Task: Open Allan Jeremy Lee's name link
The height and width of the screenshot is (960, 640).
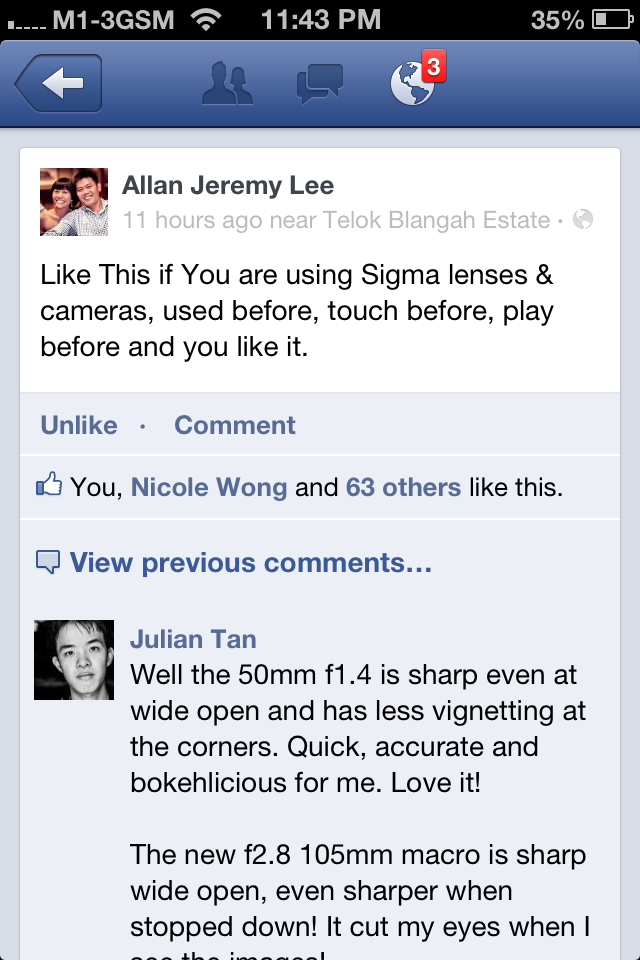Action: 228,185
